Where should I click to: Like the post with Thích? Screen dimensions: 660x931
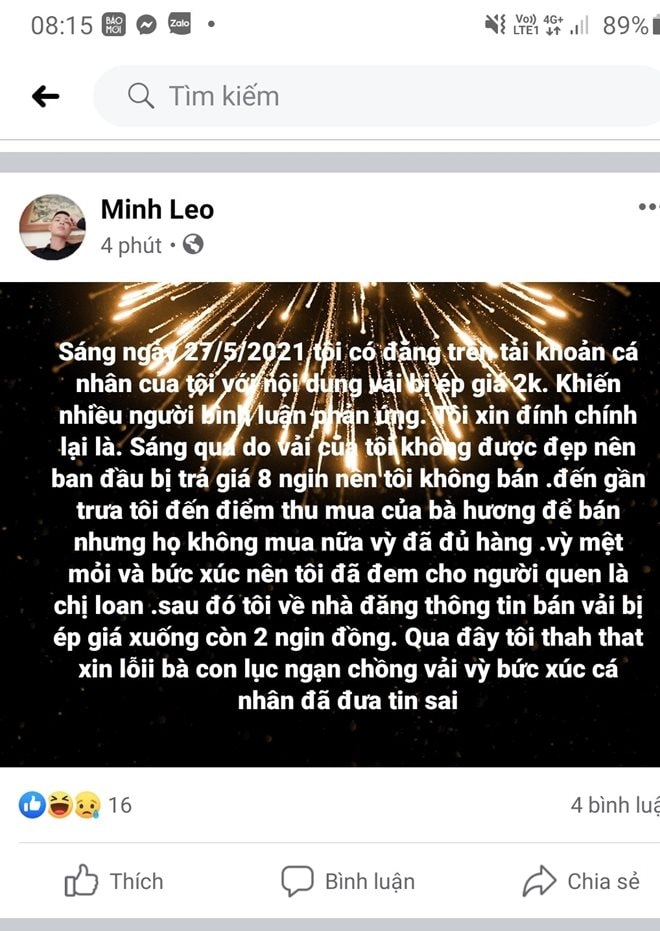click(113, 881)
